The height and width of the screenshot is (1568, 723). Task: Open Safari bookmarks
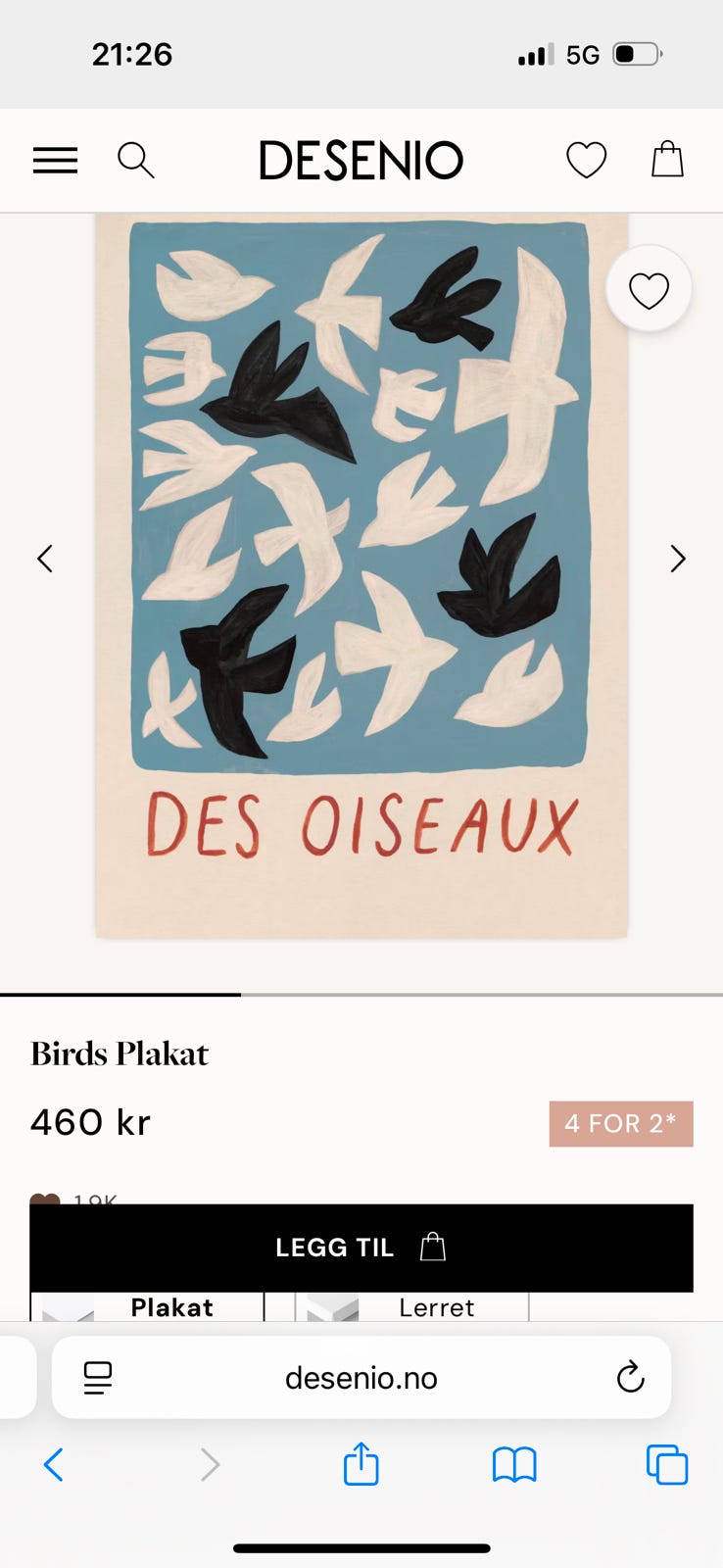[x=514, y=1465]
